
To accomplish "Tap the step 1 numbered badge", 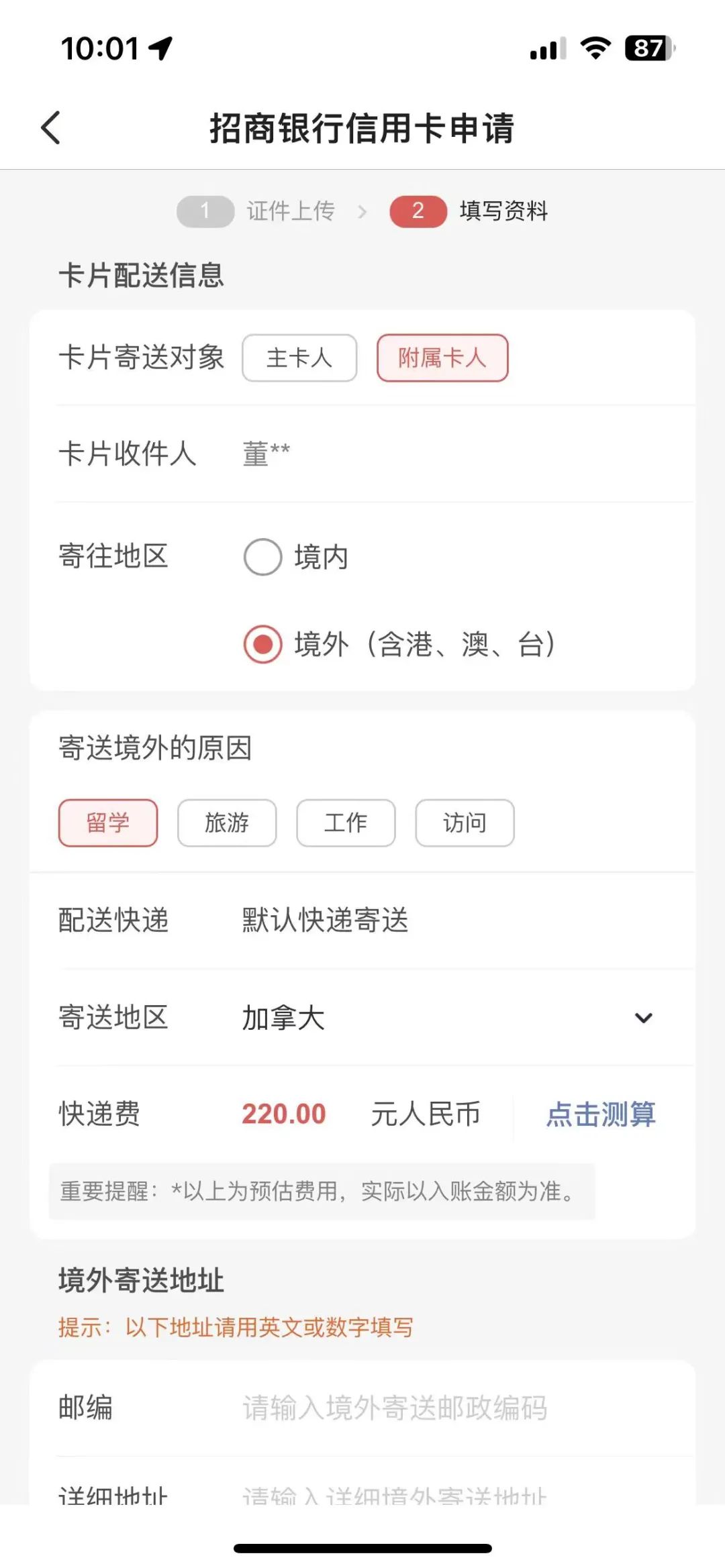I will click(204, 211).
